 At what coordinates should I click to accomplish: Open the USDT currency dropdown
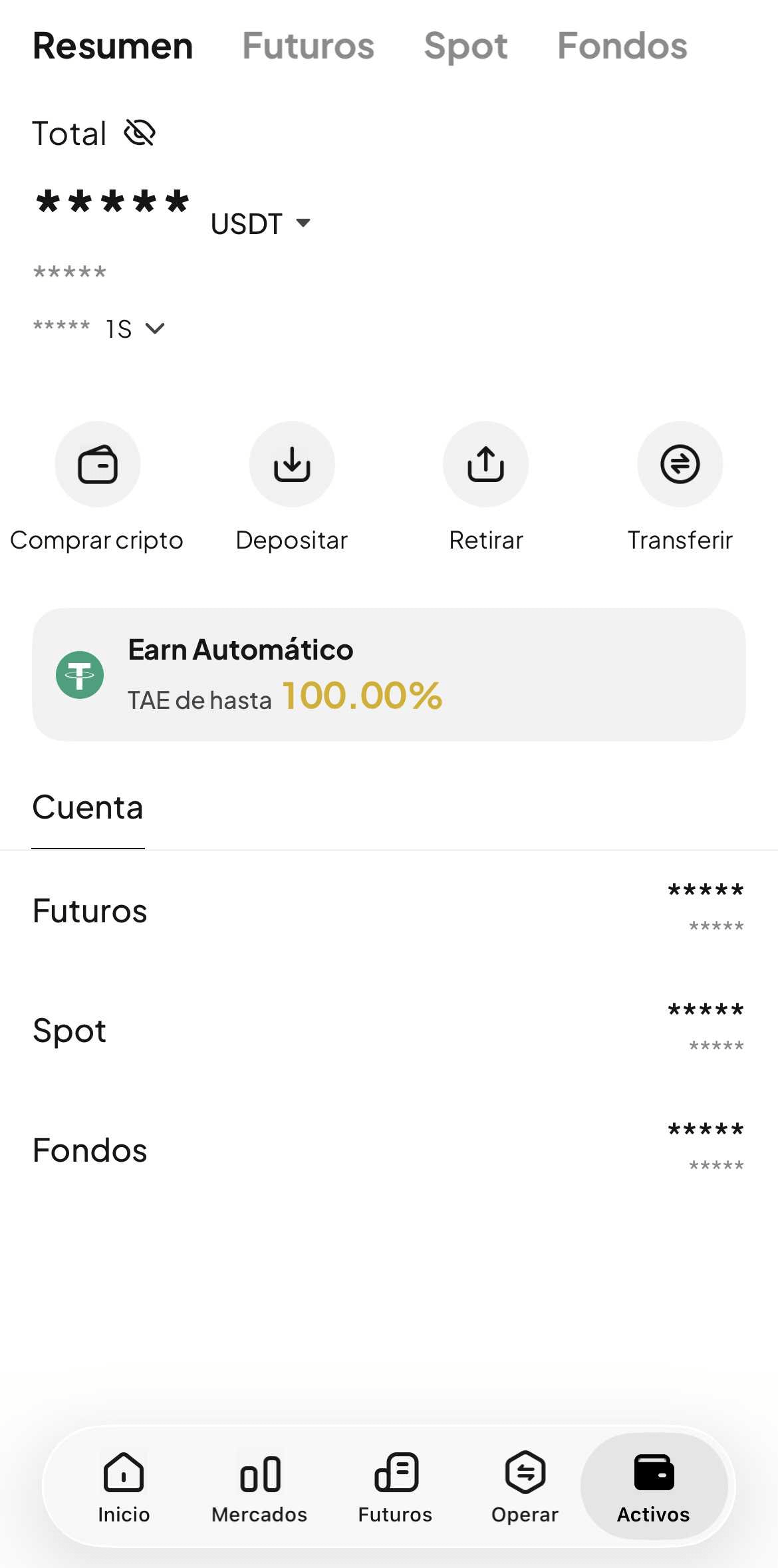(x=260, y=223)
